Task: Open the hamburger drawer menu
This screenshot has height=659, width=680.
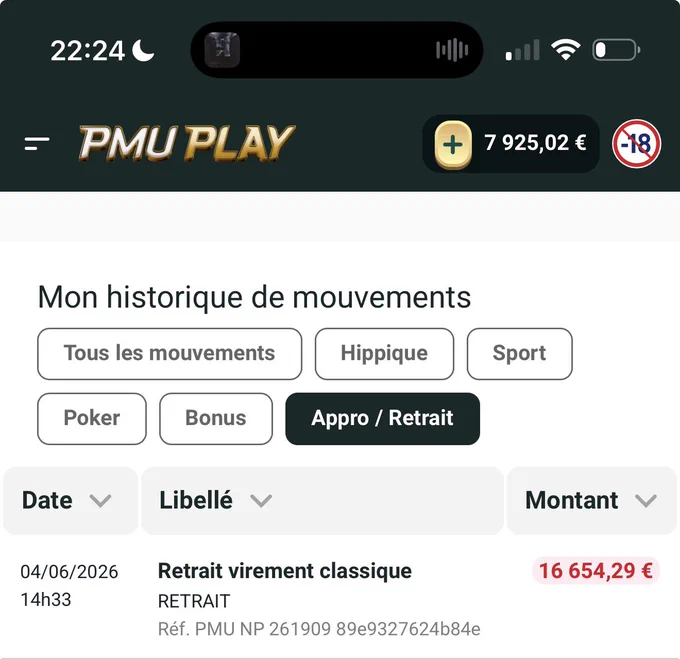Action: coord(37,144)
